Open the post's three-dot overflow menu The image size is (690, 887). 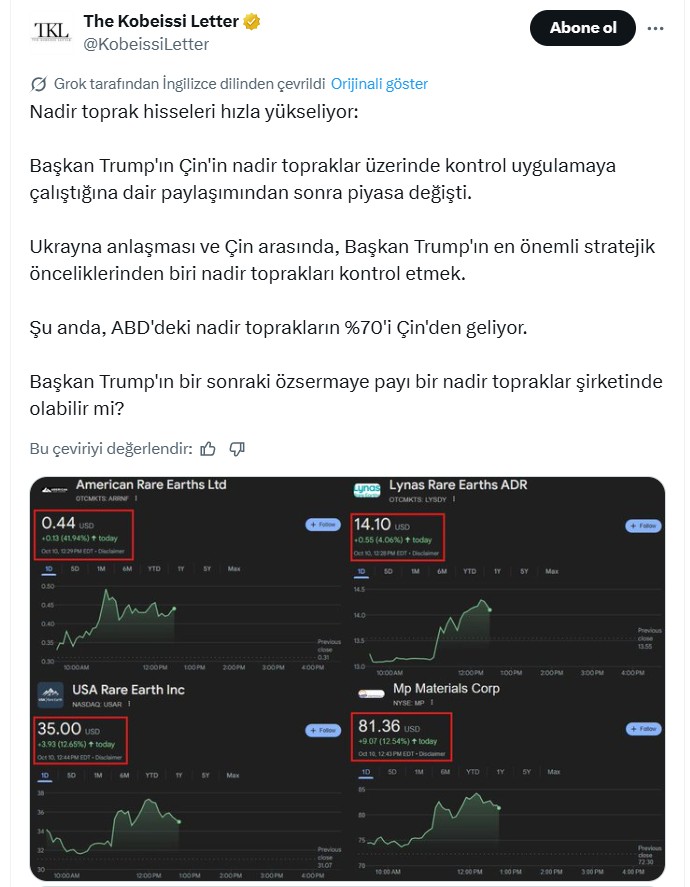[655, 28]
